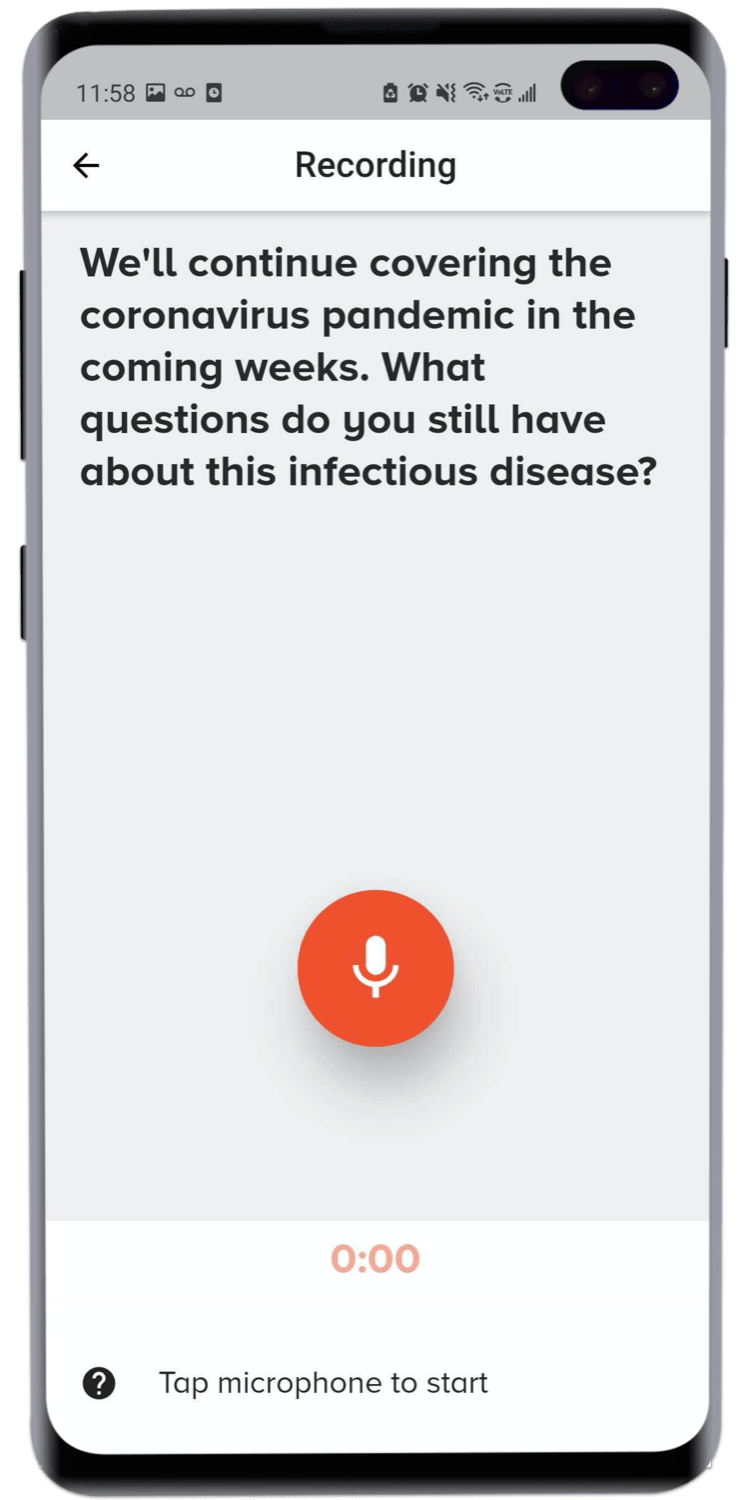
Task: Tap the clock showing 11:58
Action: pos(105,92)
